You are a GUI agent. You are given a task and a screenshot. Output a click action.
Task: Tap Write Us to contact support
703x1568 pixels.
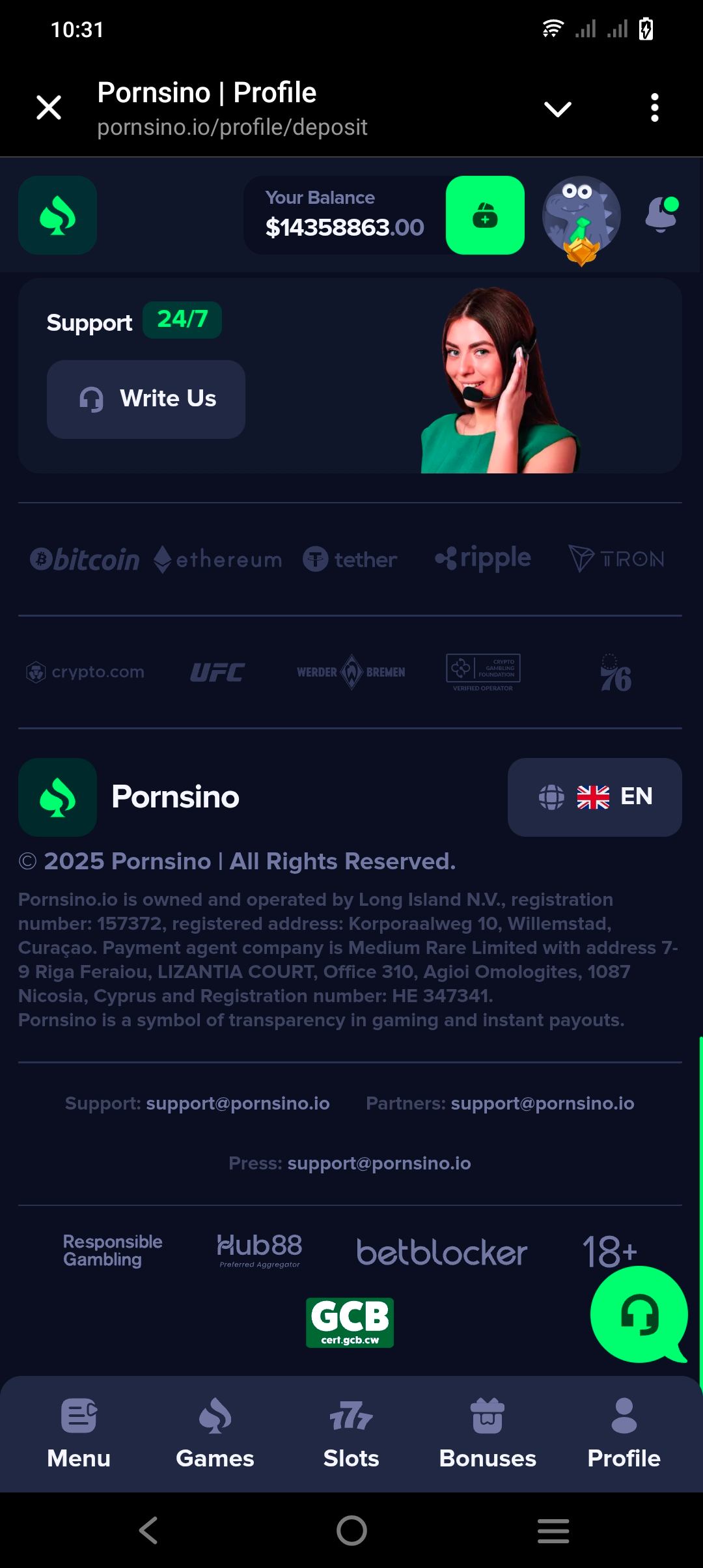click(x=146, y=399)
